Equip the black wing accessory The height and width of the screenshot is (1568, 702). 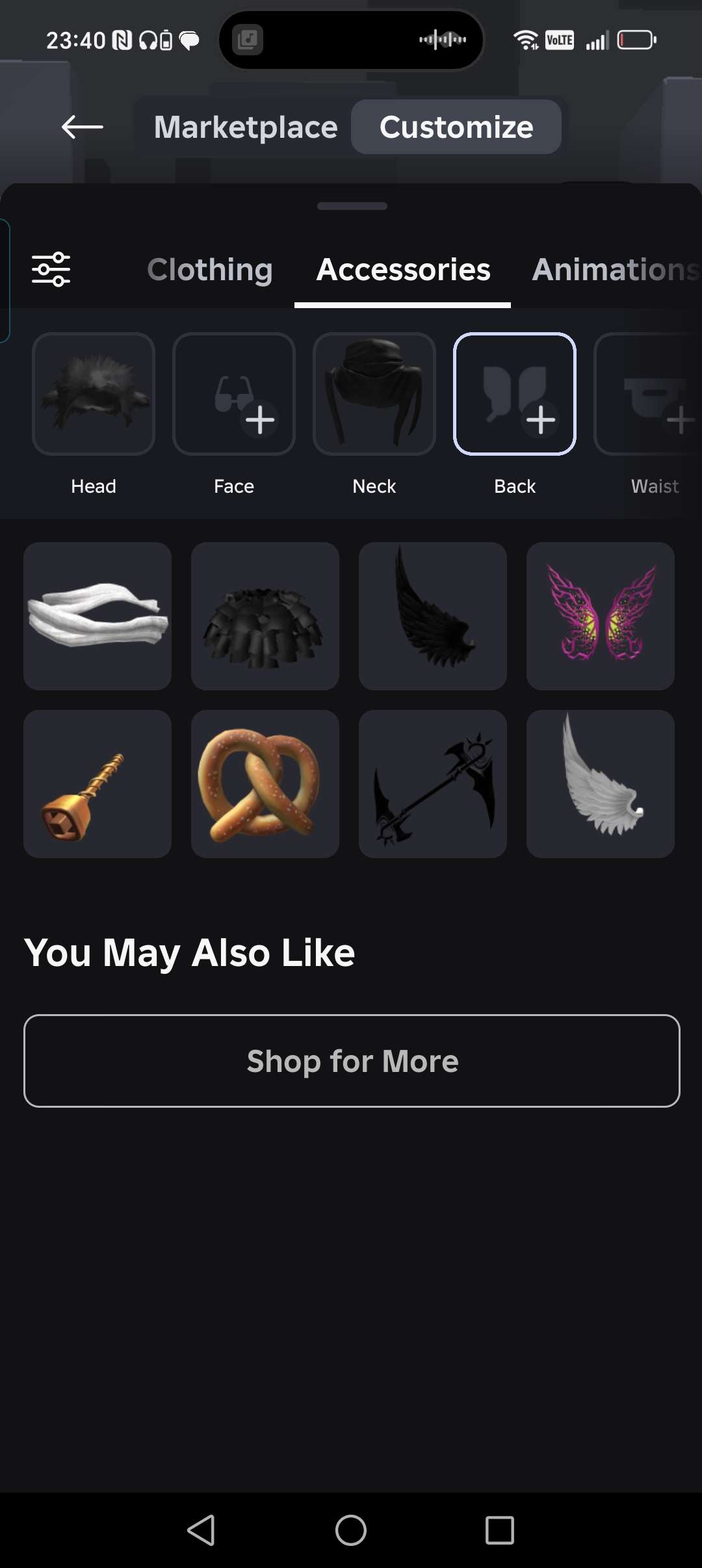433,616
